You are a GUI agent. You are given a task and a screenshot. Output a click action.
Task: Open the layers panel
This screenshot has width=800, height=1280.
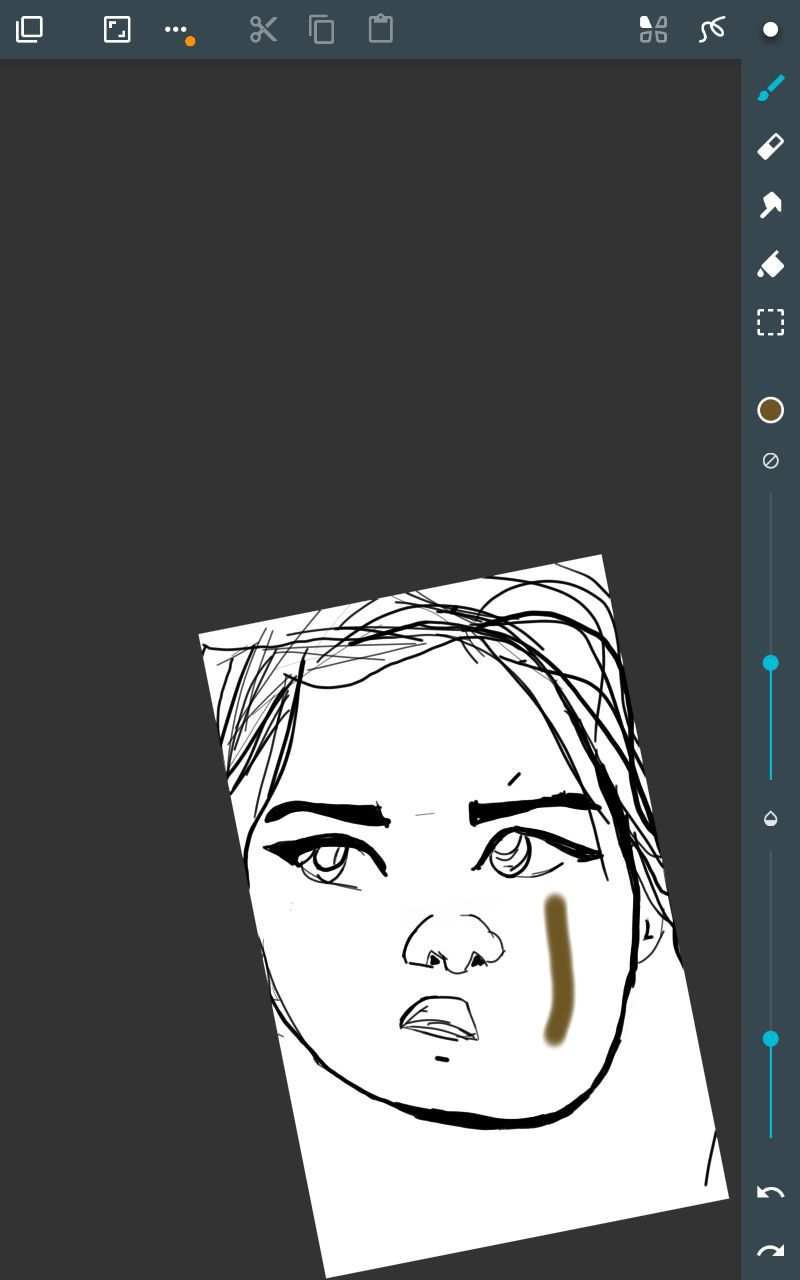[30, 29]
